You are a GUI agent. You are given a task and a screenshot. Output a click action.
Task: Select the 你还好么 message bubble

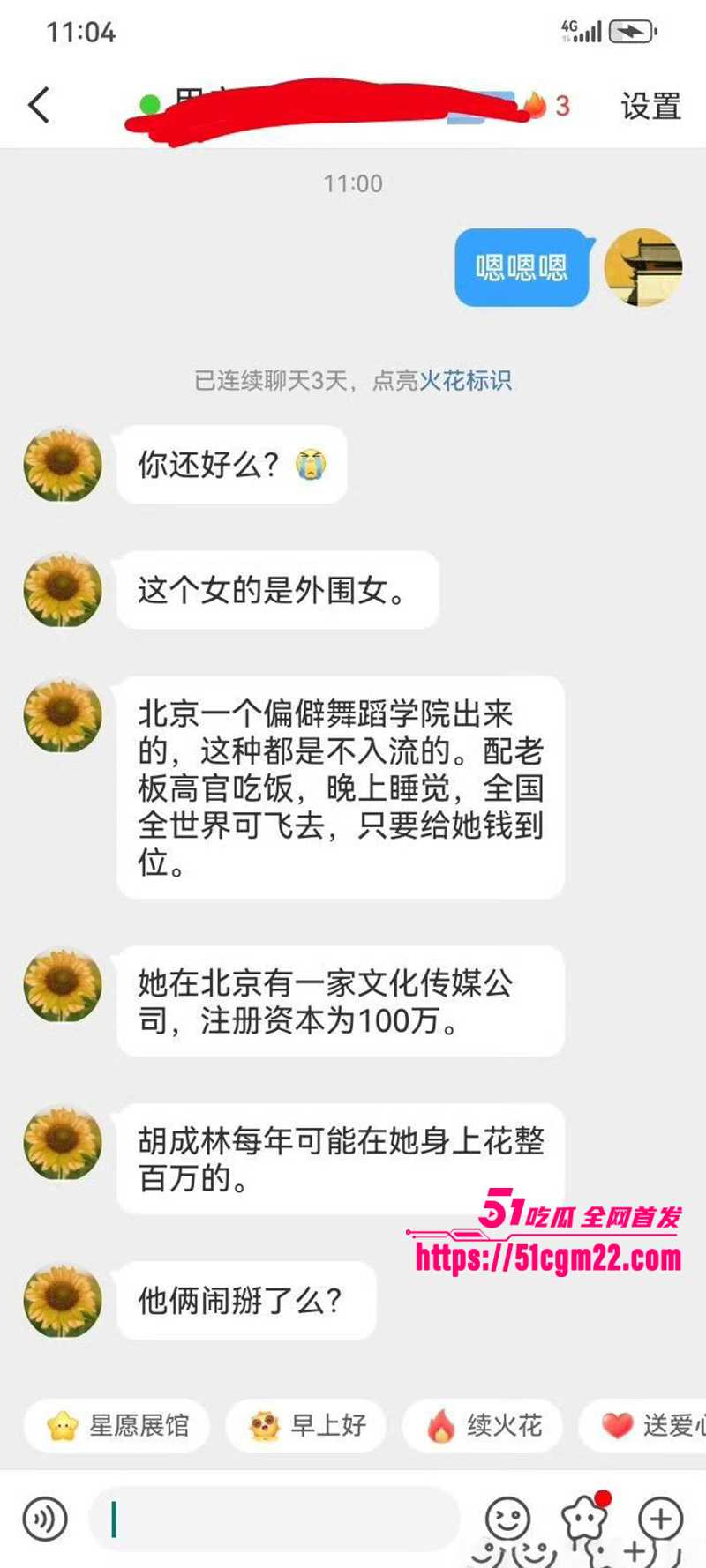231,465
